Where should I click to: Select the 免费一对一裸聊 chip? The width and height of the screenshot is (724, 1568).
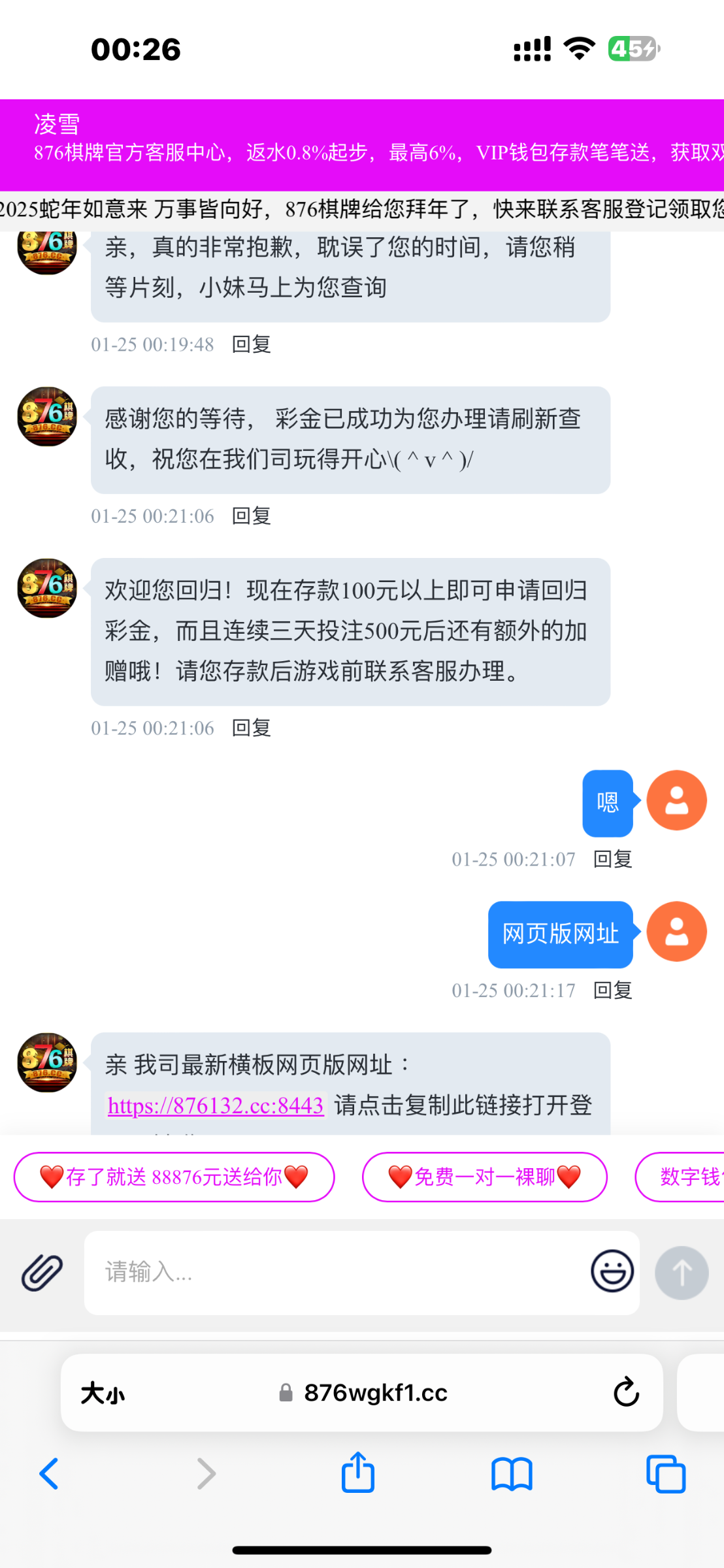(x=484, y=1177)
